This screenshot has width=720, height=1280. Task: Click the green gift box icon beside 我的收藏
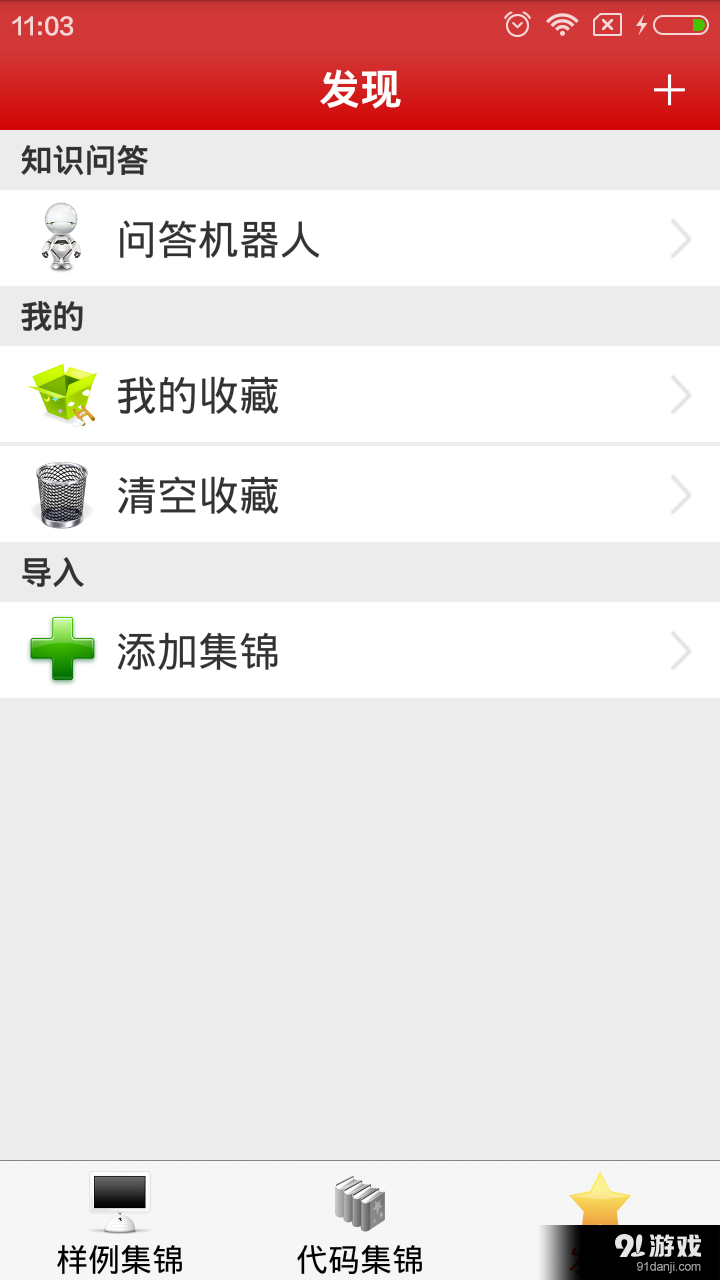pos(62,393)
